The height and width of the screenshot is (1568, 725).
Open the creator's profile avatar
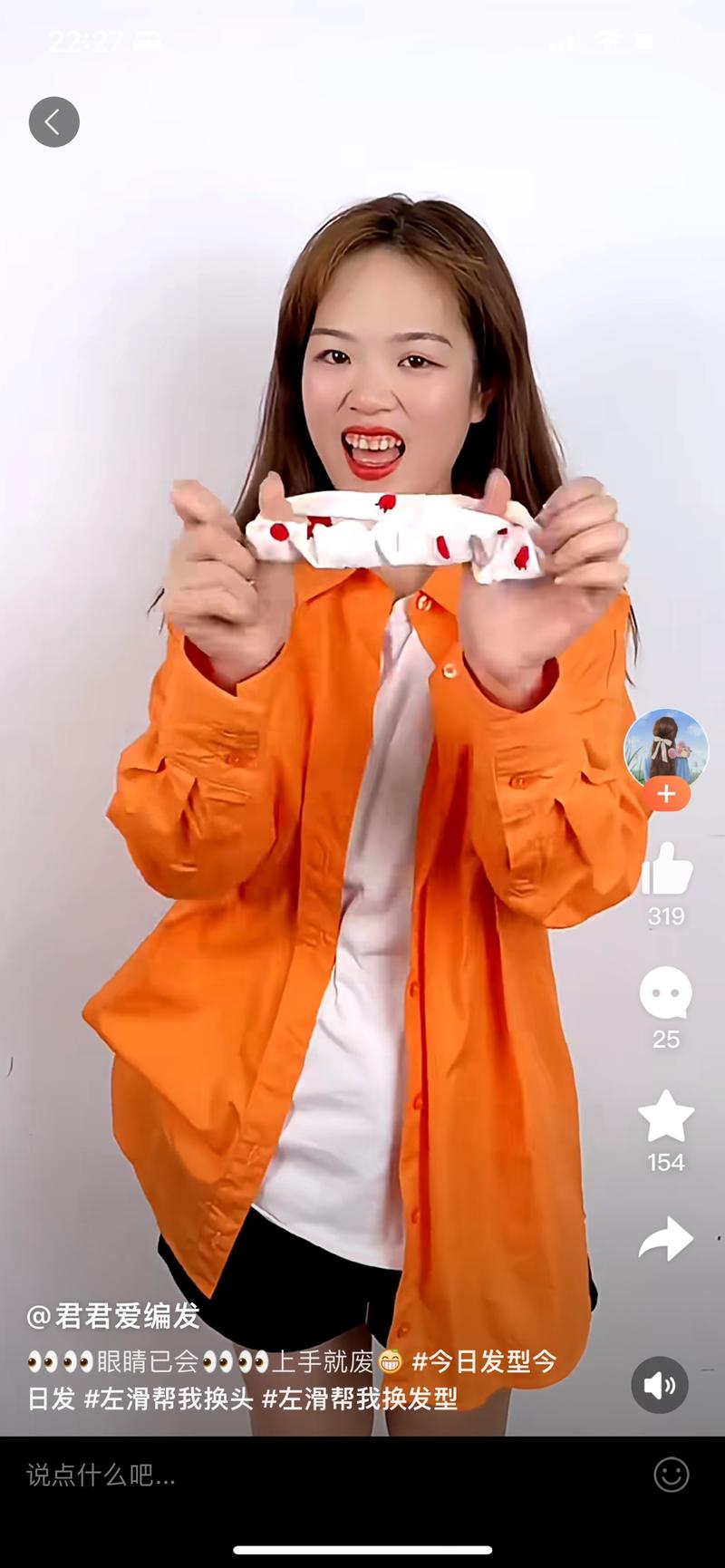click(665, 747)
